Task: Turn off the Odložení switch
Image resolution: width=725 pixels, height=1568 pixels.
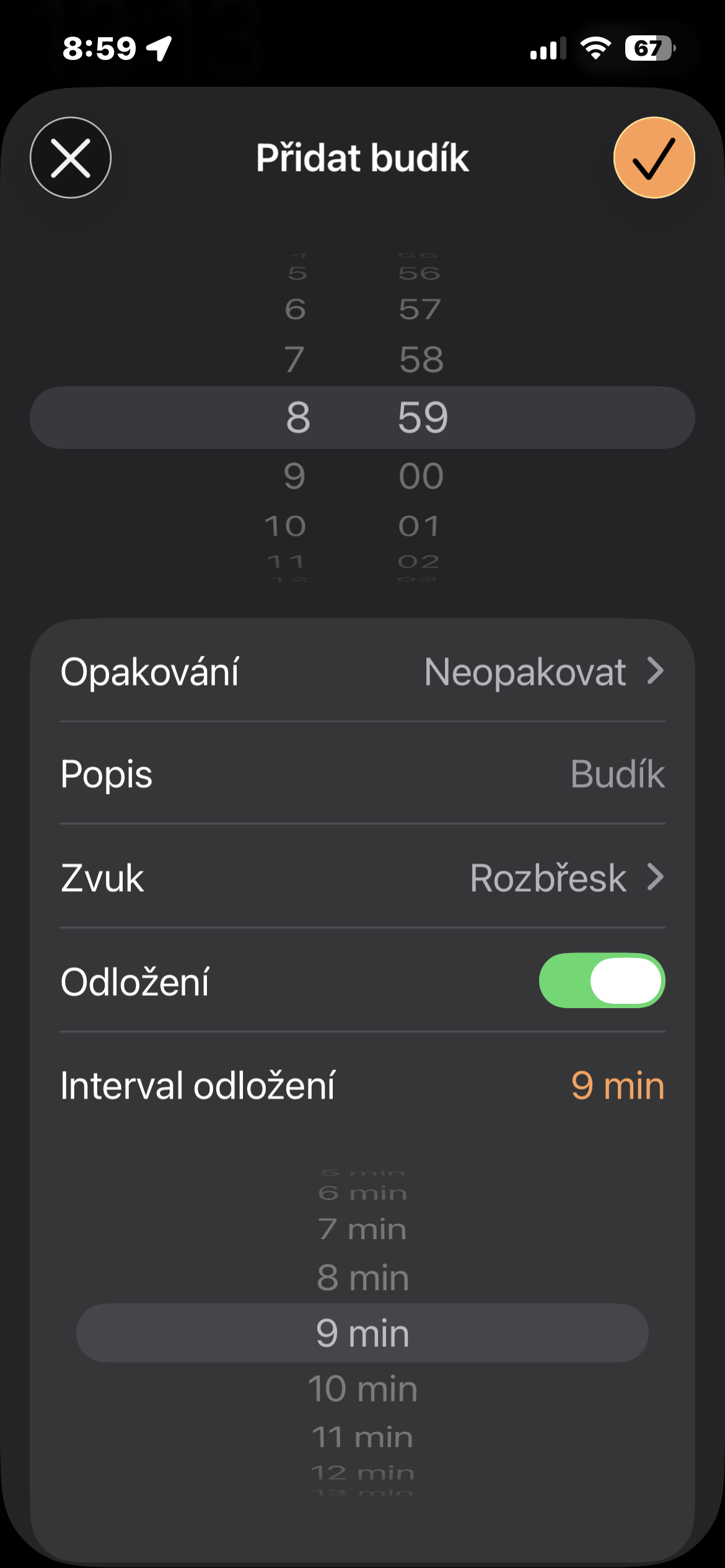Action: [601, 981]
